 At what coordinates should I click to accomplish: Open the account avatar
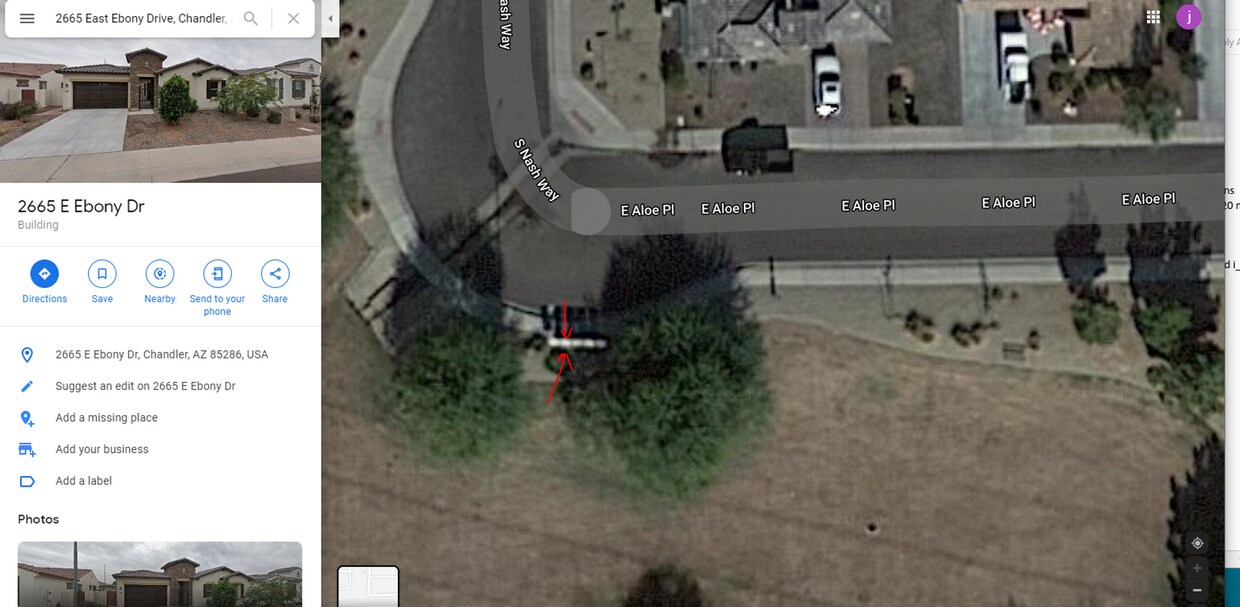pos(1188,17)
